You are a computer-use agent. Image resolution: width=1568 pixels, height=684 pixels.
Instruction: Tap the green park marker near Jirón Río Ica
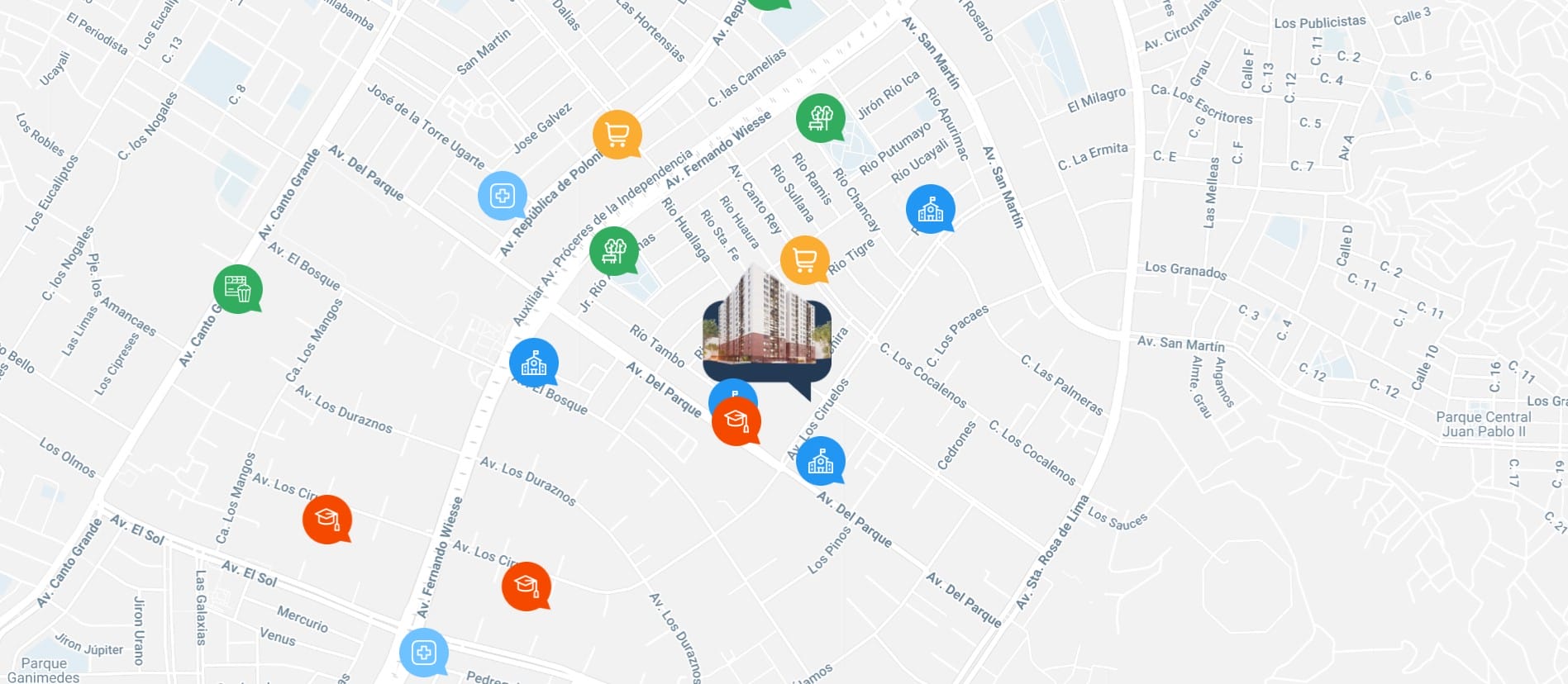point(820,117)
